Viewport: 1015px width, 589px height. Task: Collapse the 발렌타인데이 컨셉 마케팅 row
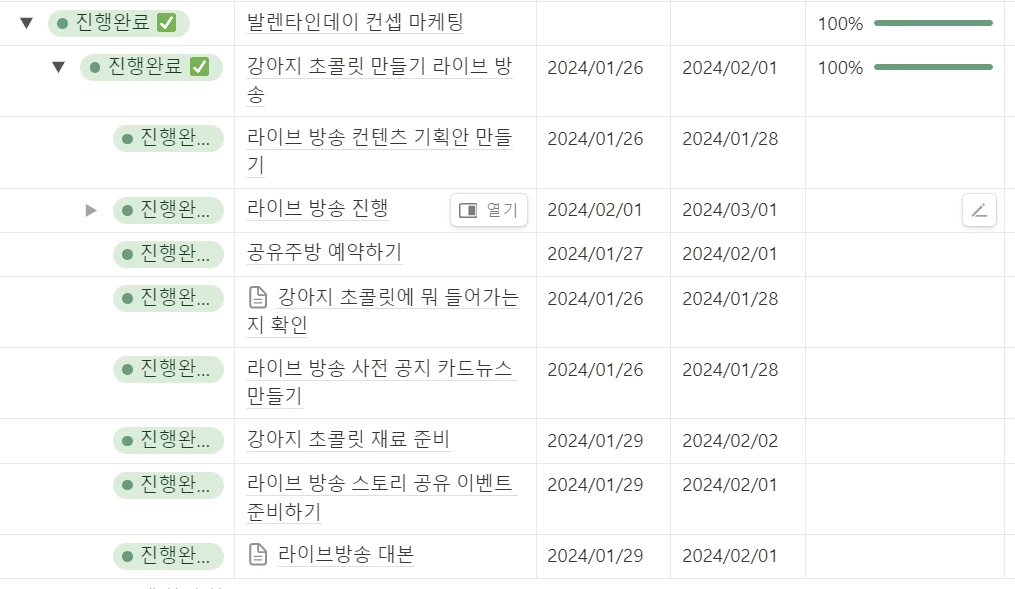pyautogui.click(x=27, y=23)
